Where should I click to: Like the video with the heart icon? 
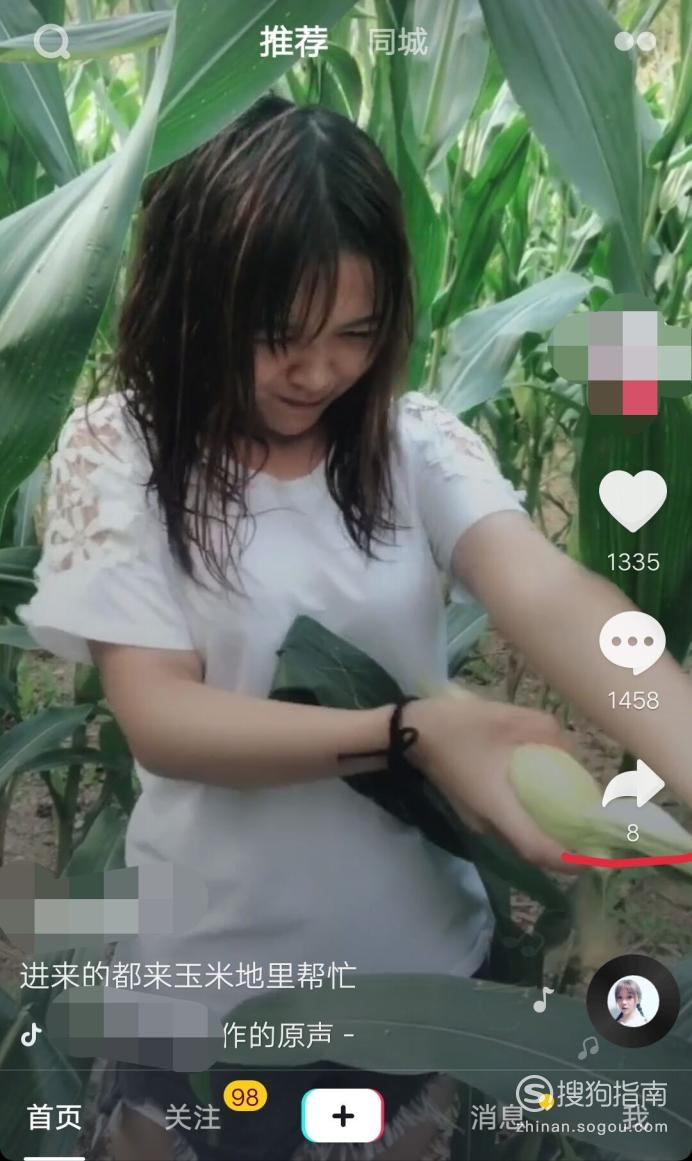pyautogui.click(x=633, y=501)
